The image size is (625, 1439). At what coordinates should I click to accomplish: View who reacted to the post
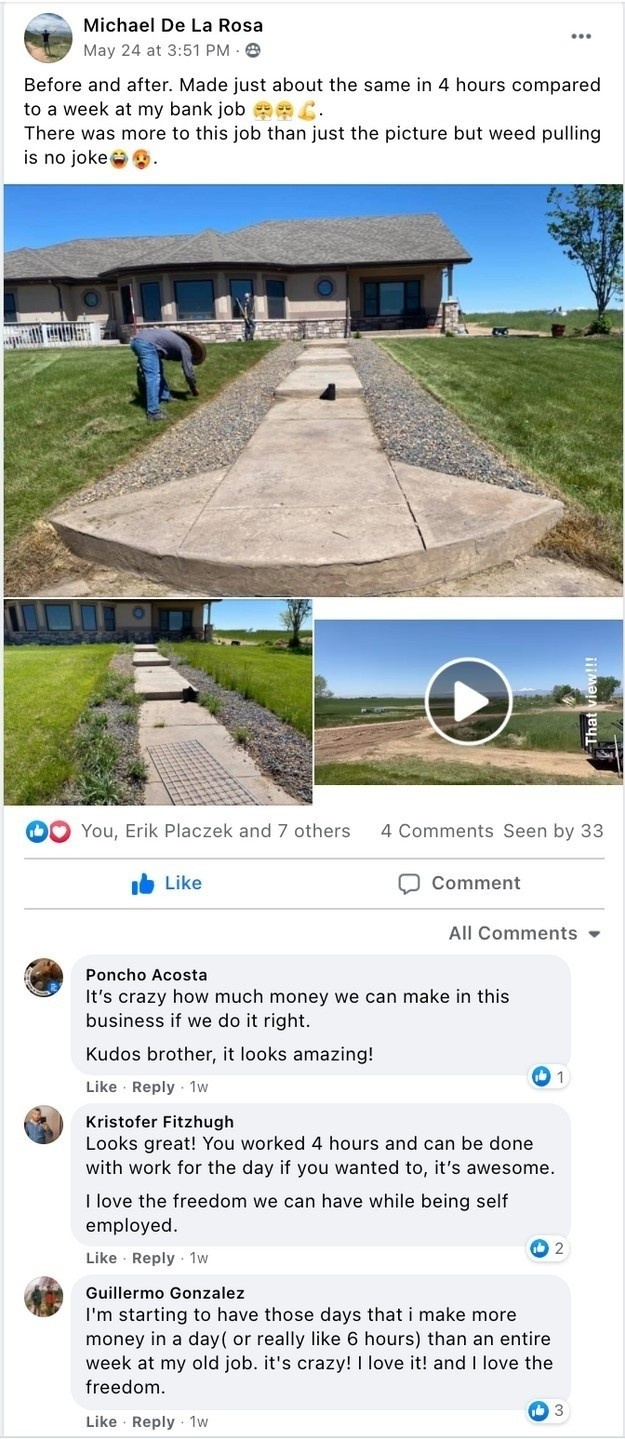click(215, 831)
